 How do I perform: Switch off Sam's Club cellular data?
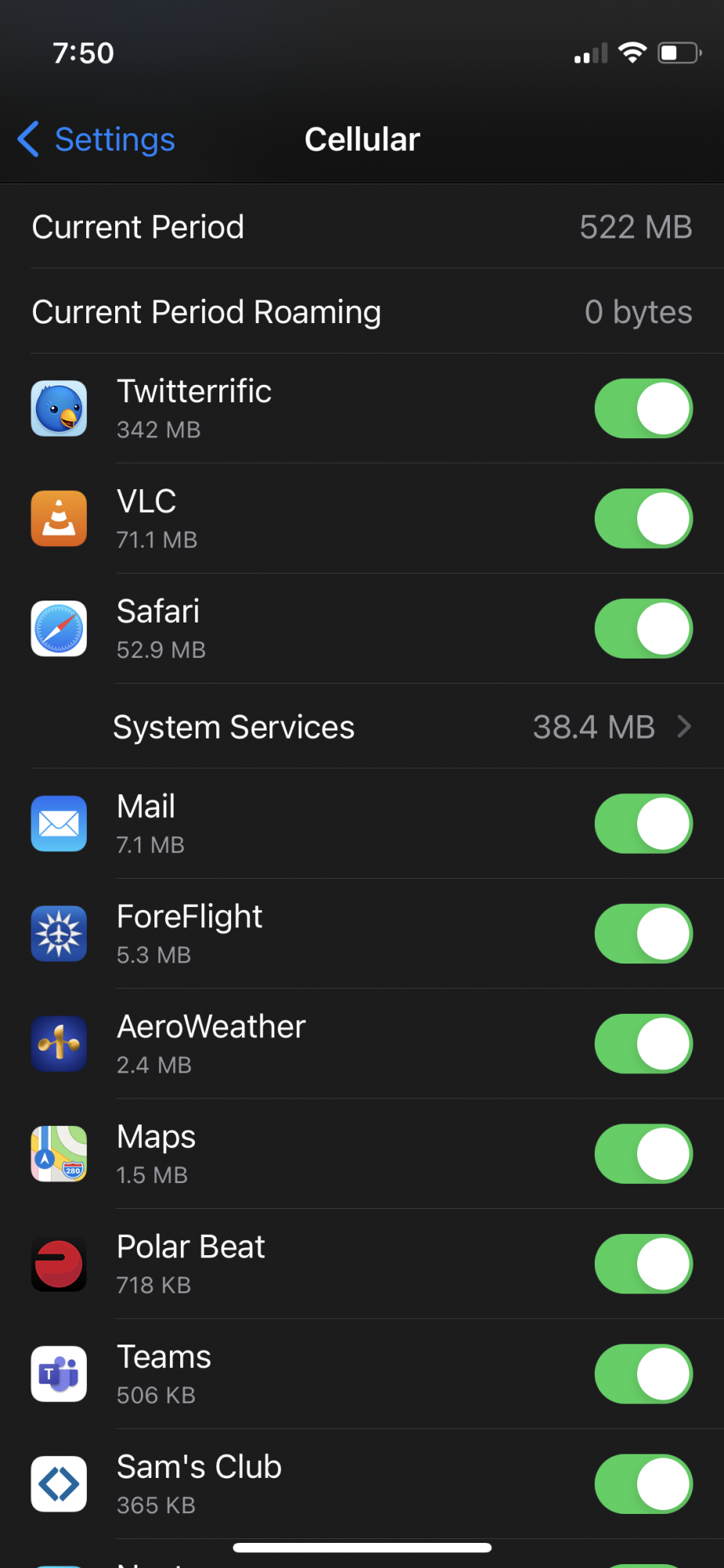coord(643,1484)
